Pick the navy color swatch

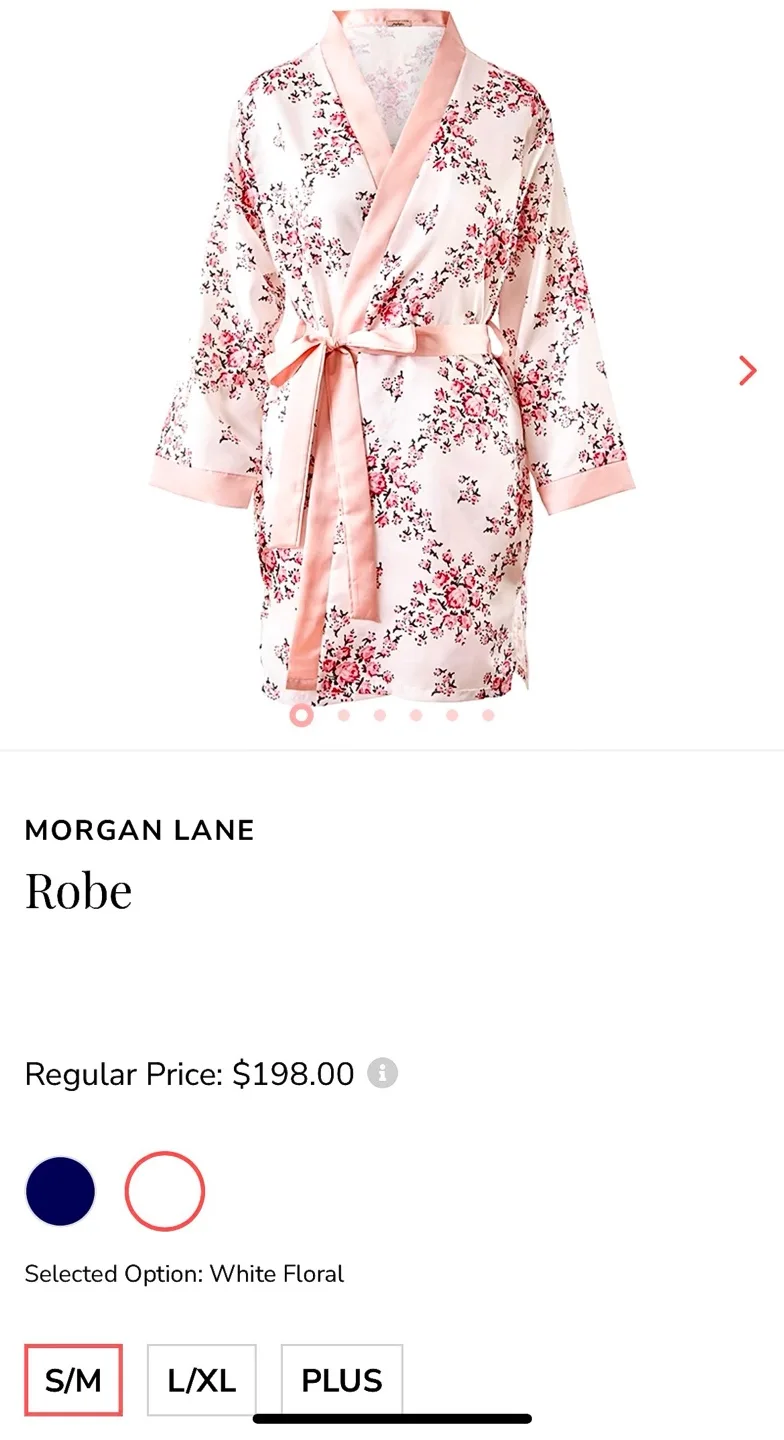[59, 1191]
